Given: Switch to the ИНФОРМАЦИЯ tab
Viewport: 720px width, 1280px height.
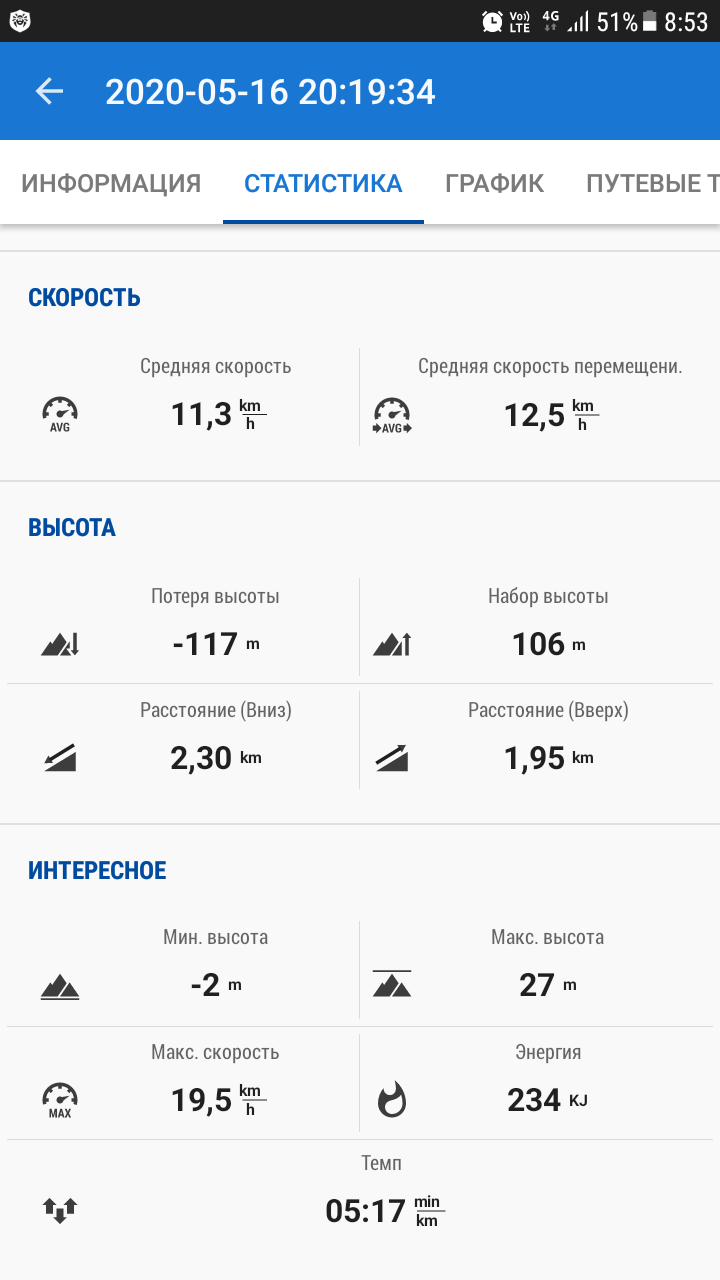Looking at the screenshot, I should (111, 184).
